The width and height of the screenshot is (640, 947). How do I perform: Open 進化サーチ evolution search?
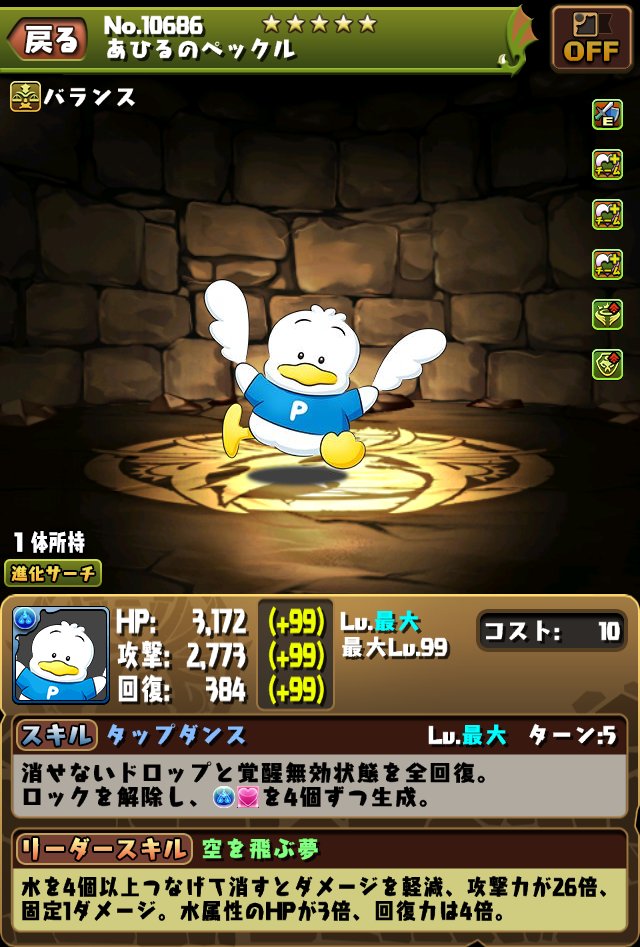click(x=54, y=574)
